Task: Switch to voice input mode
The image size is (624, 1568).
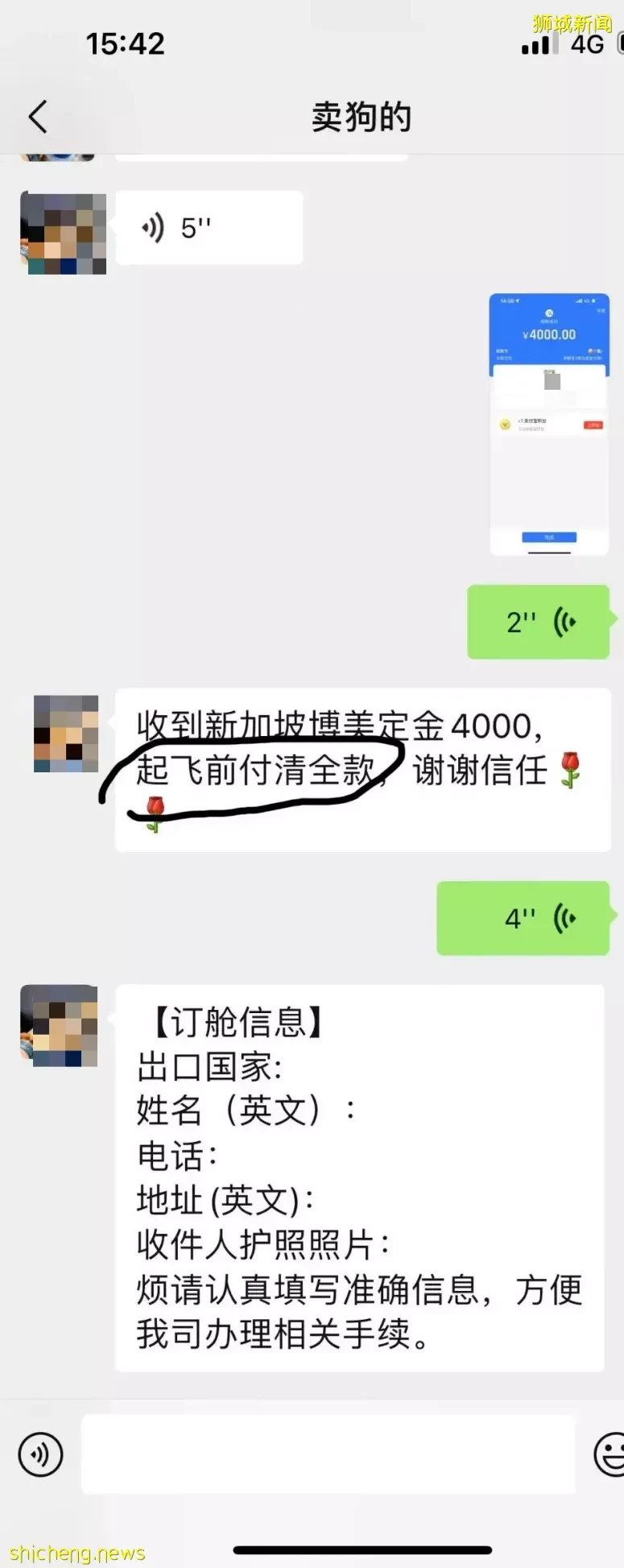Action: tap(40, 1454)
